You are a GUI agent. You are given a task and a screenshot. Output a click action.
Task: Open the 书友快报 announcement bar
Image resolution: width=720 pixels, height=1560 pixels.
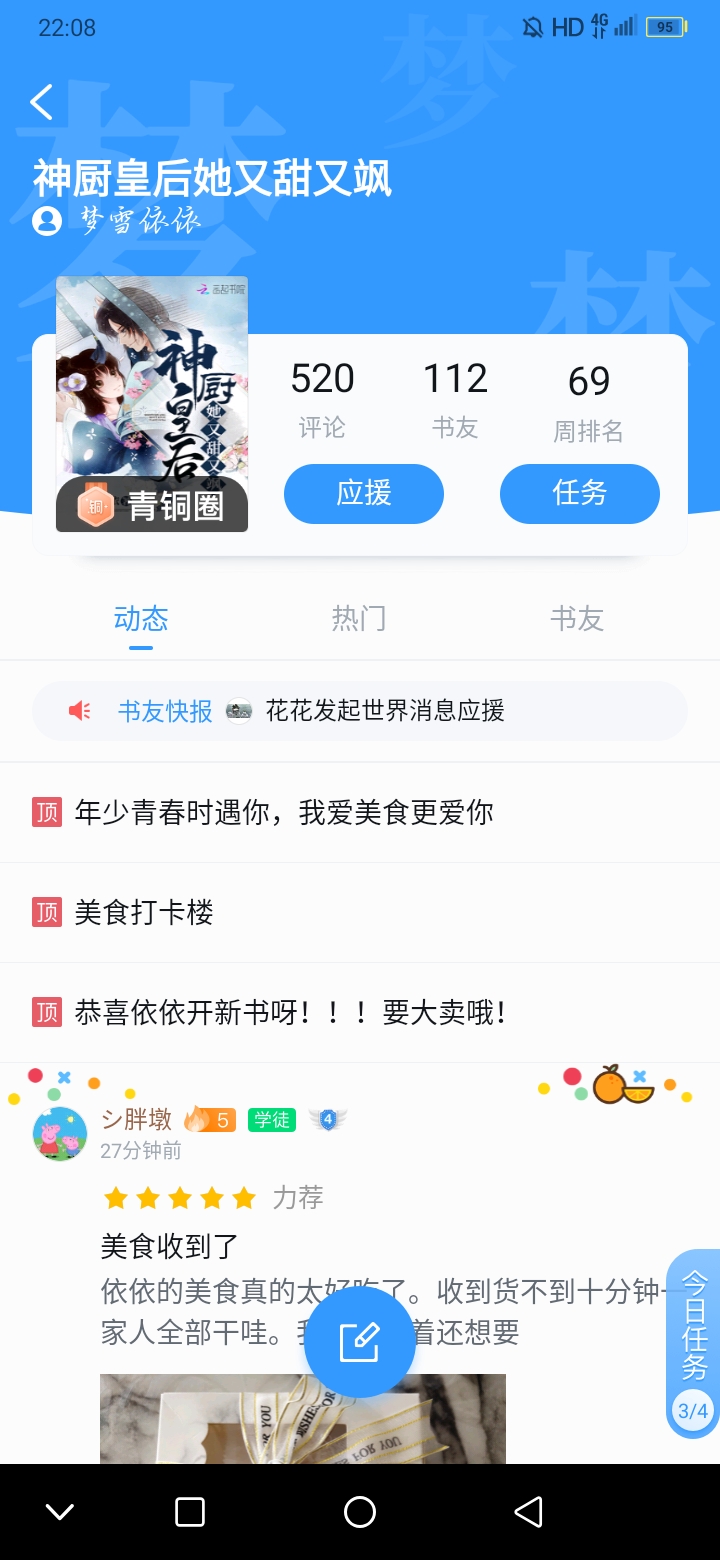pos(360,711)
